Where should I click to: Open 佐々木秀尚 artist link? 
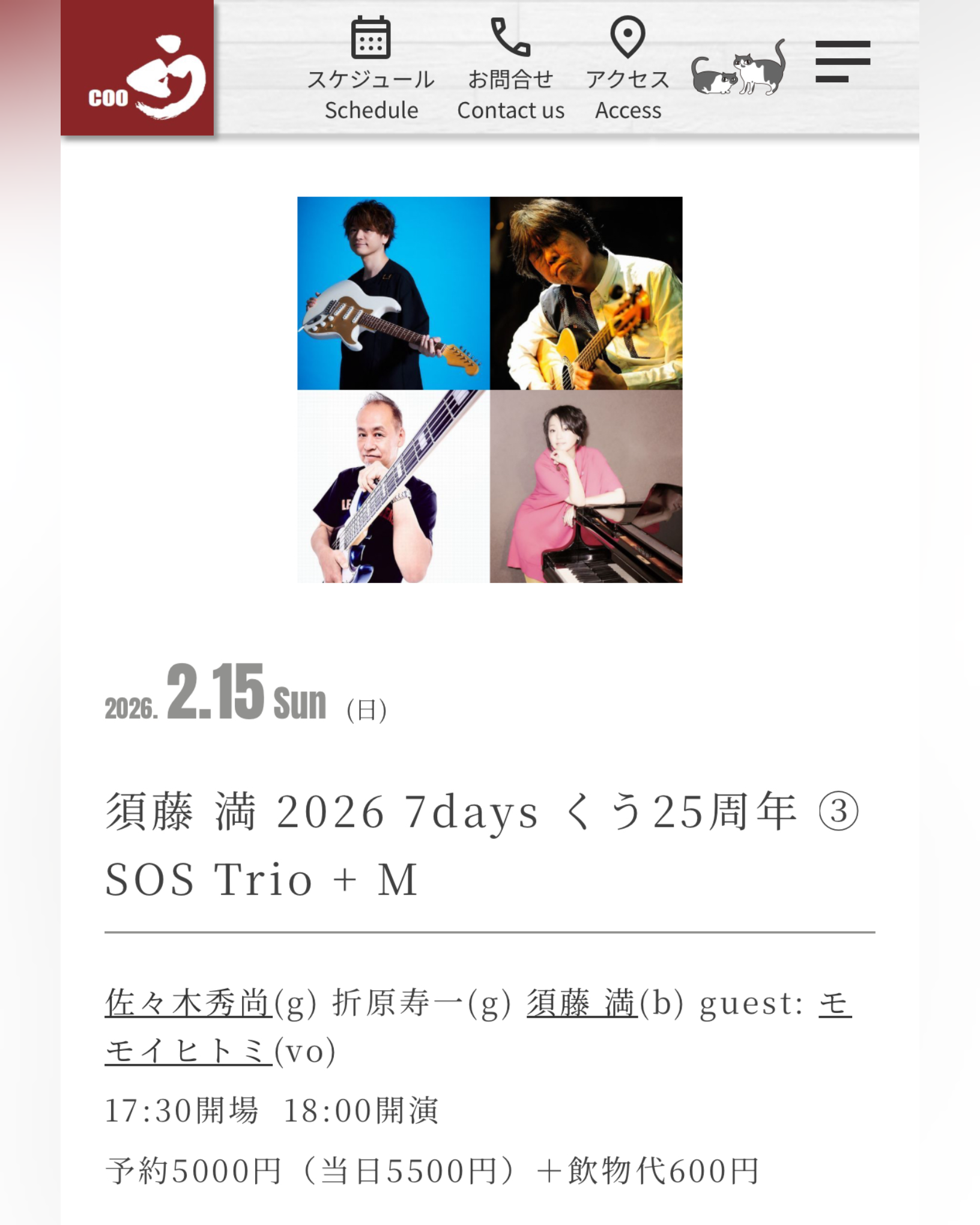click(189, 1003)
